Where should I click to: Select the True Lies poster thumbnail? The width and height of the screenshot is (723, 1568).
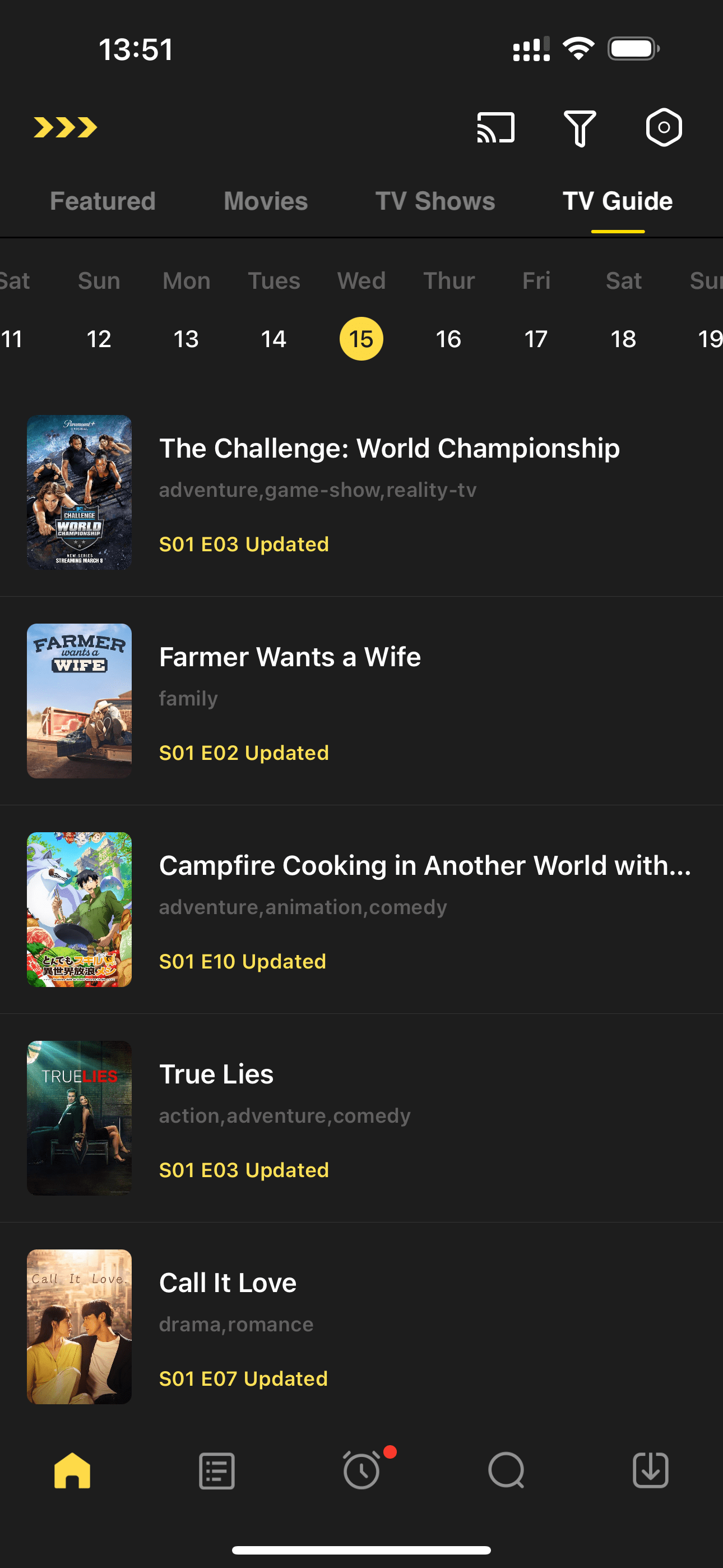click(x=79, y=1117)
